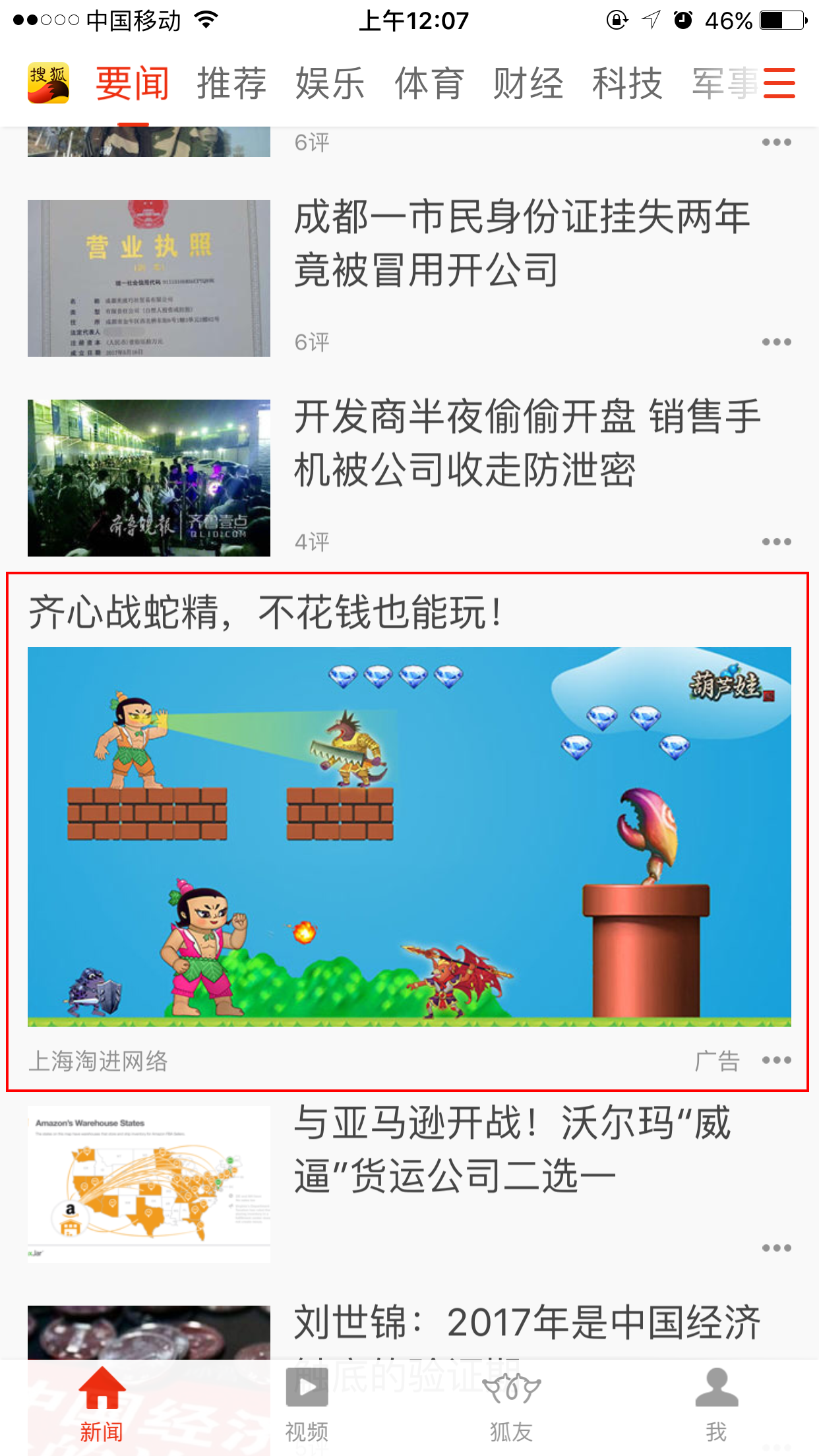819x1456 pixels.
Task: Show more options for 开发商半夜偷偷开盘
Action: 776,542
